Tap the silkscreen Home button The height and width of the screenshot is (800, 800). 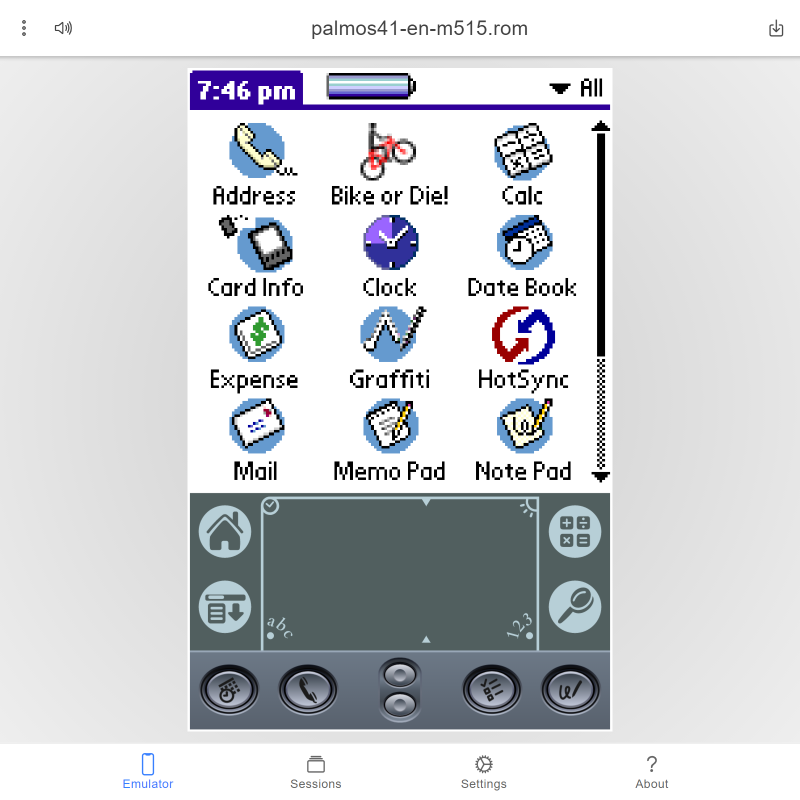(225, 531)
